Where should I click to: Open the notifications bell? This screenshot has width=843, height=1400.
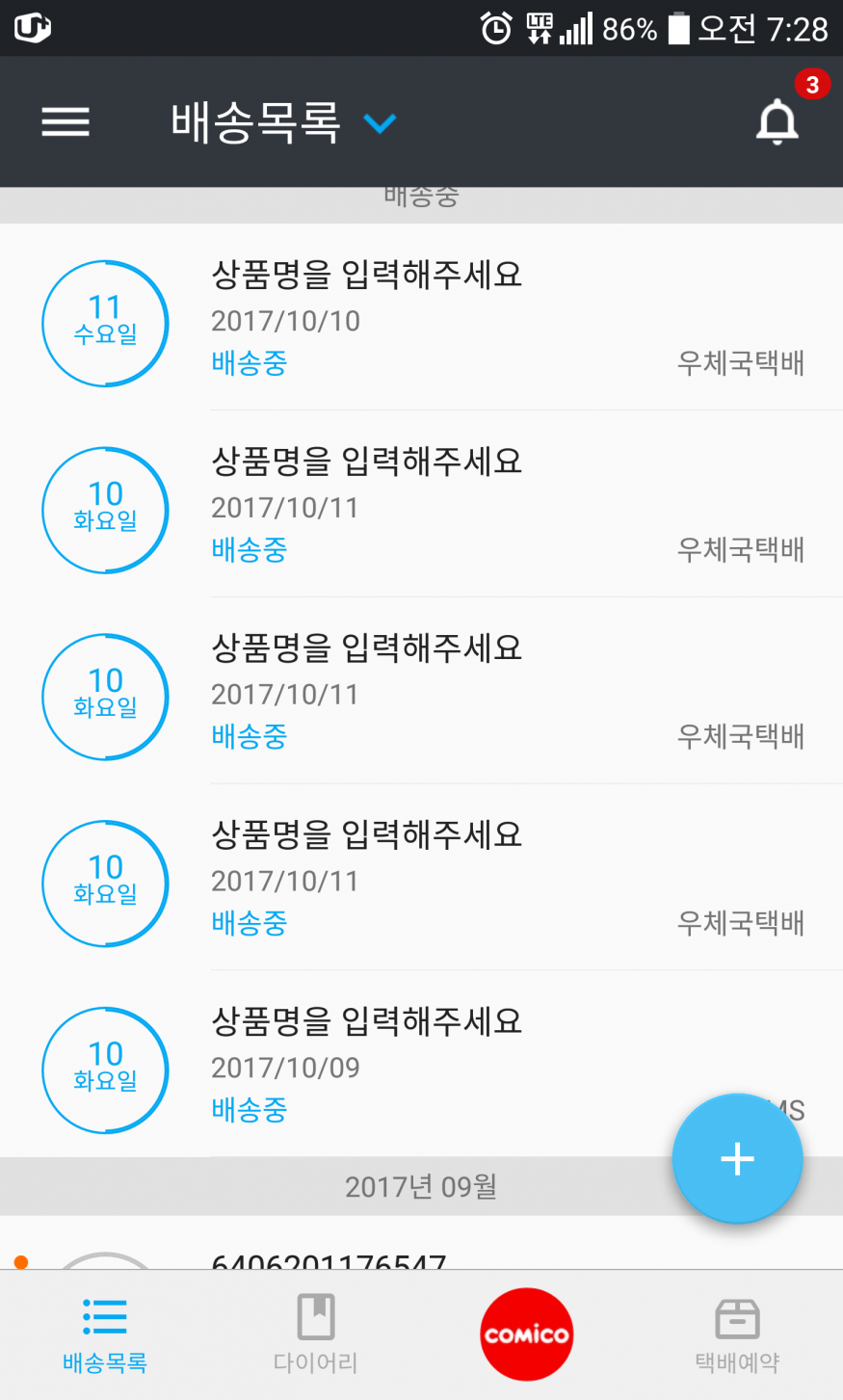click(x=777, y=122)
